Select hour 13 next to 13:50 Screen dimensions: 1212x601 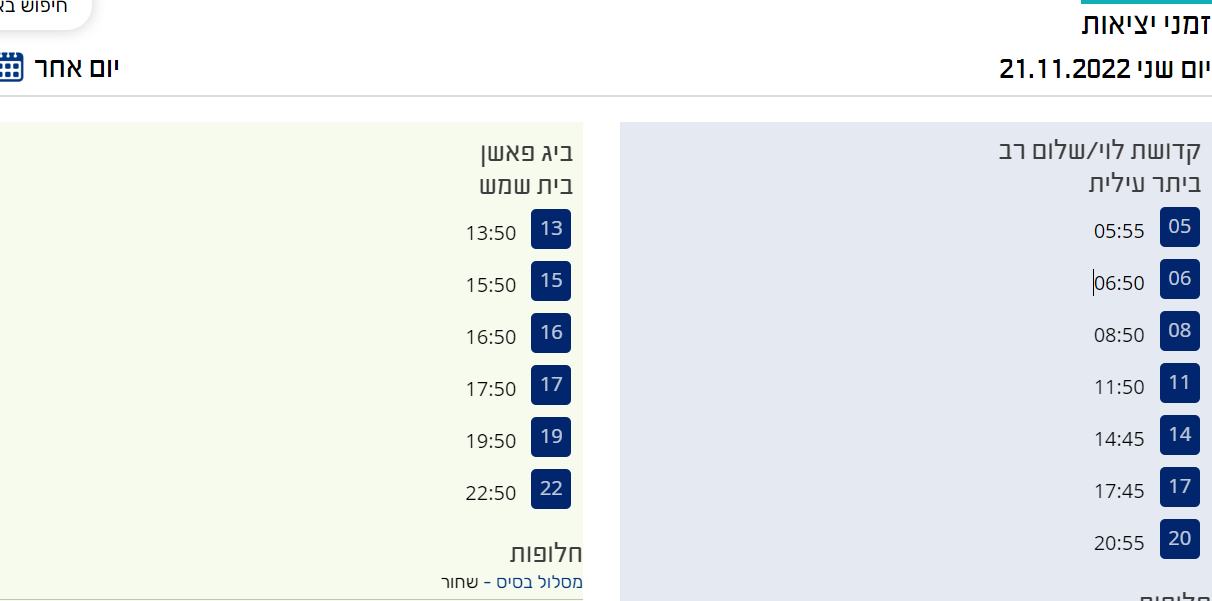tap(551, 229)
